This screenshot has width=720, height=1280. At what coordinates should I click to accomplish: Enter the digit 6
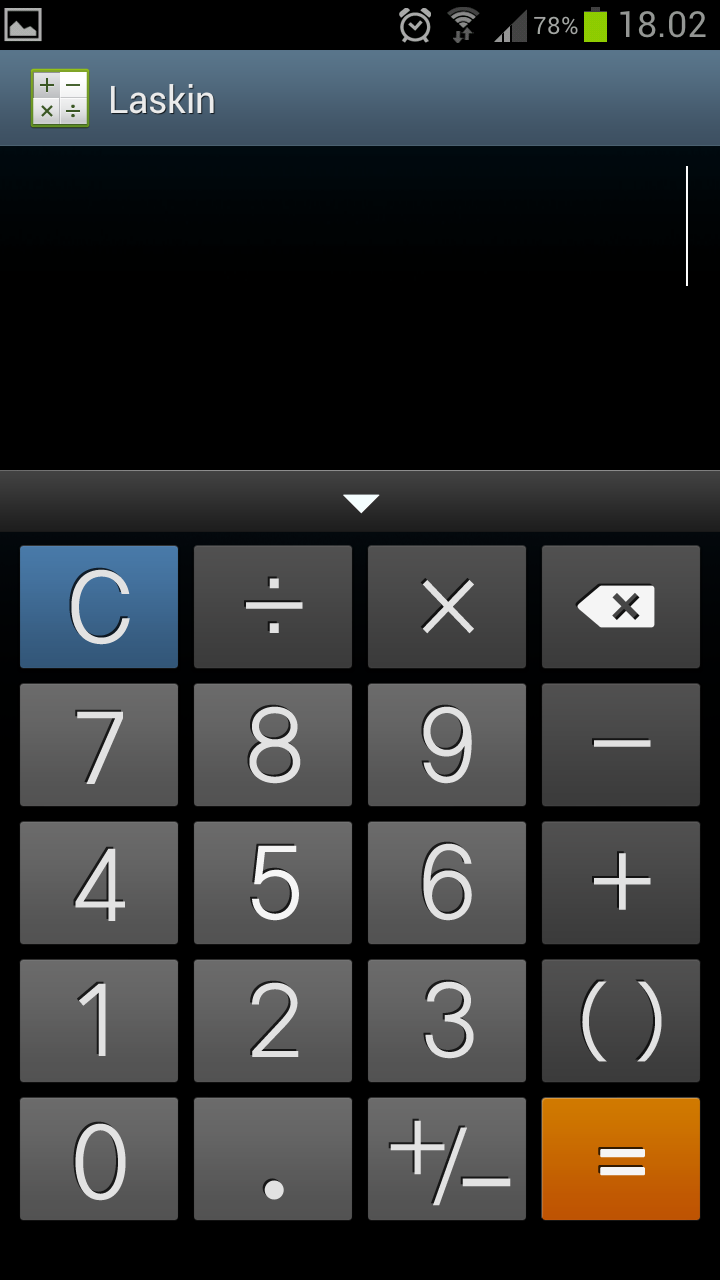(x=447, y=883)
